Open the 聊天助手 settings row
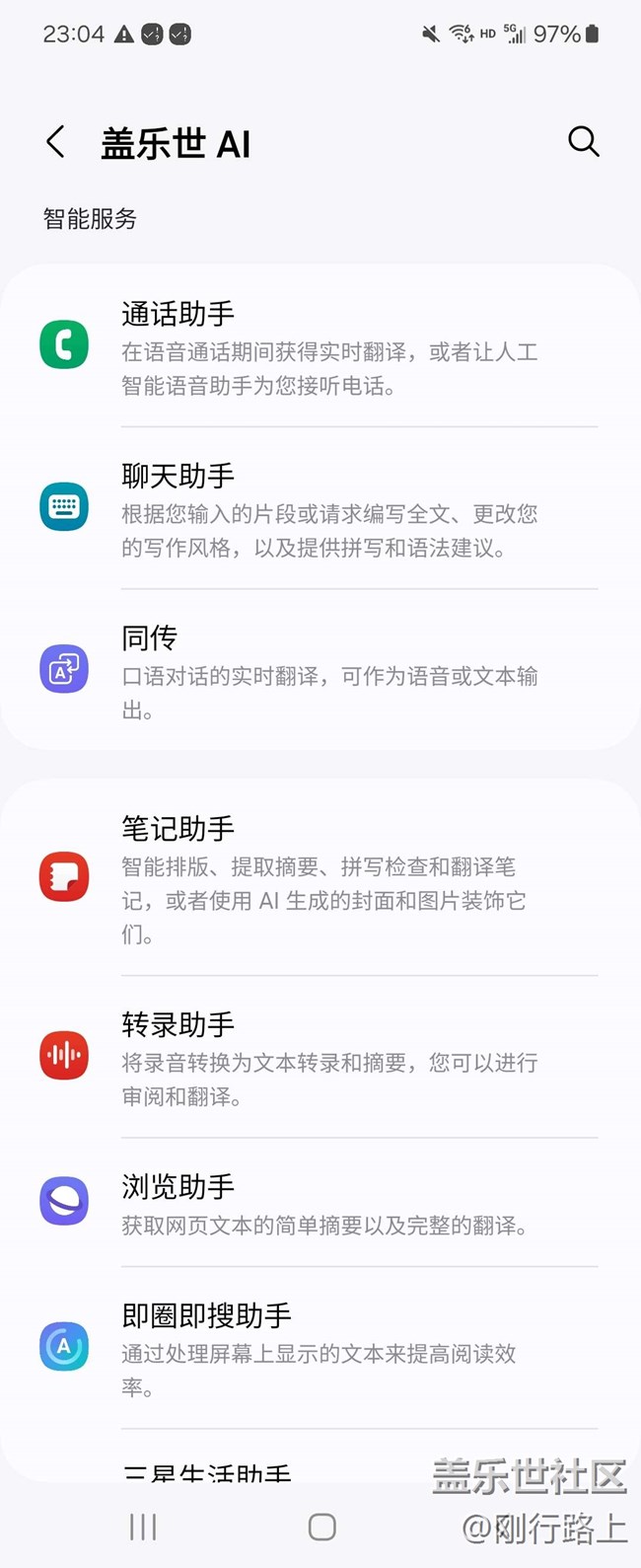Image resolution: width=641 pixels, height=1568 pixels. (x=320, y=508)
